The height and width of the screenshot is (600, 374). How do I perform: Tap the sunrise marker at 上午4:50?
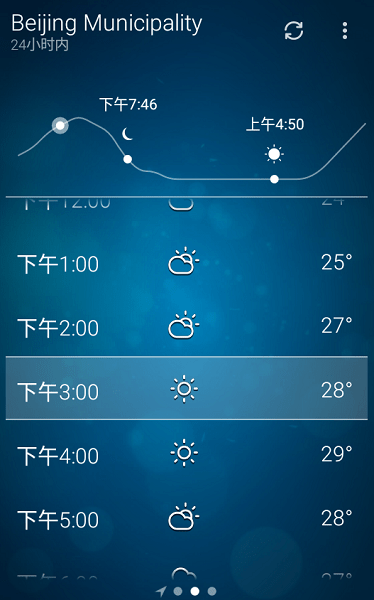[x=274, y=179]
